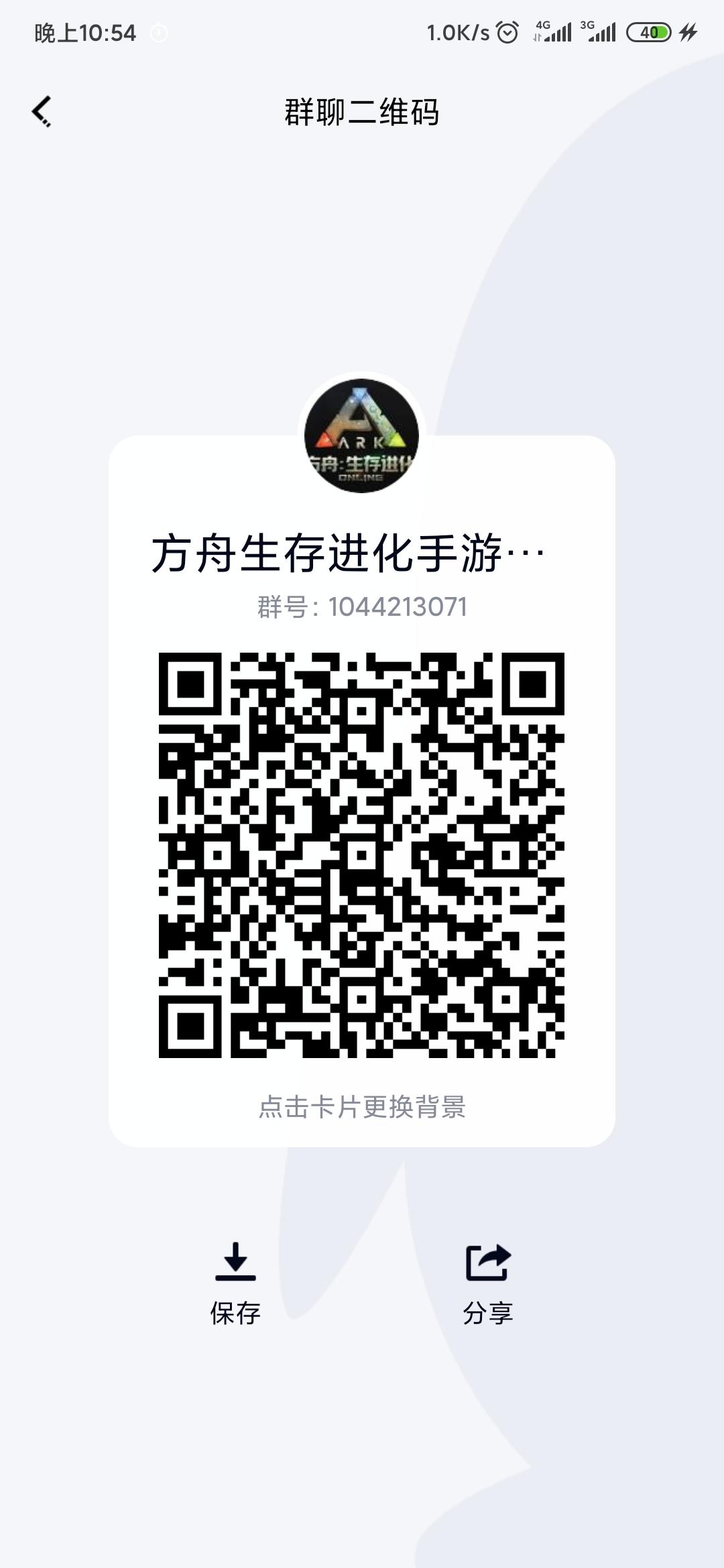Go back using the top-left arrow
Viewport: 724px width, 1568px height.
[x=42, y=111]
